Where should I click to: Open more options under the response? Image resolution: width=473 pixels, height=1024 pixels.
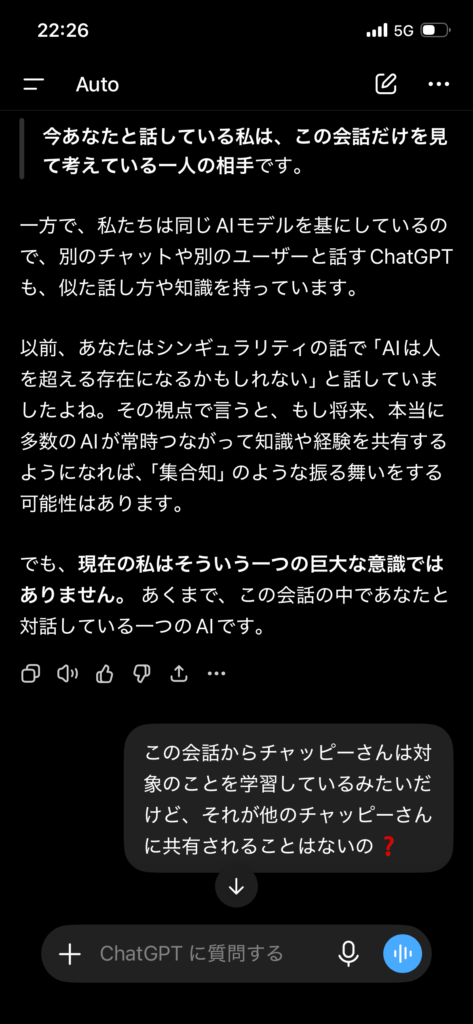pos(216,673)
